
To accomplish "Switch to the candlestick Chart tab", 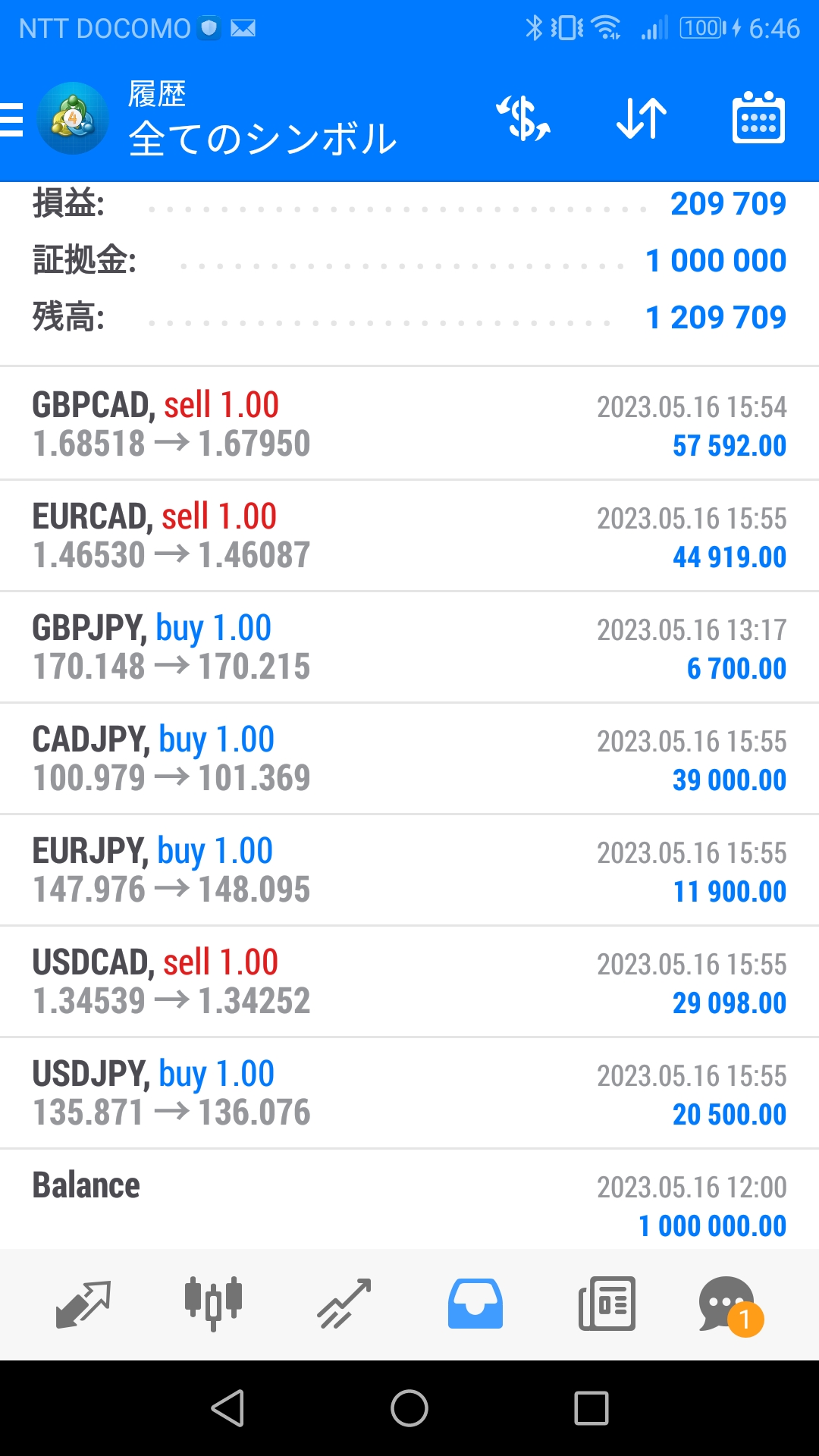I will [x=213, y=1304].
